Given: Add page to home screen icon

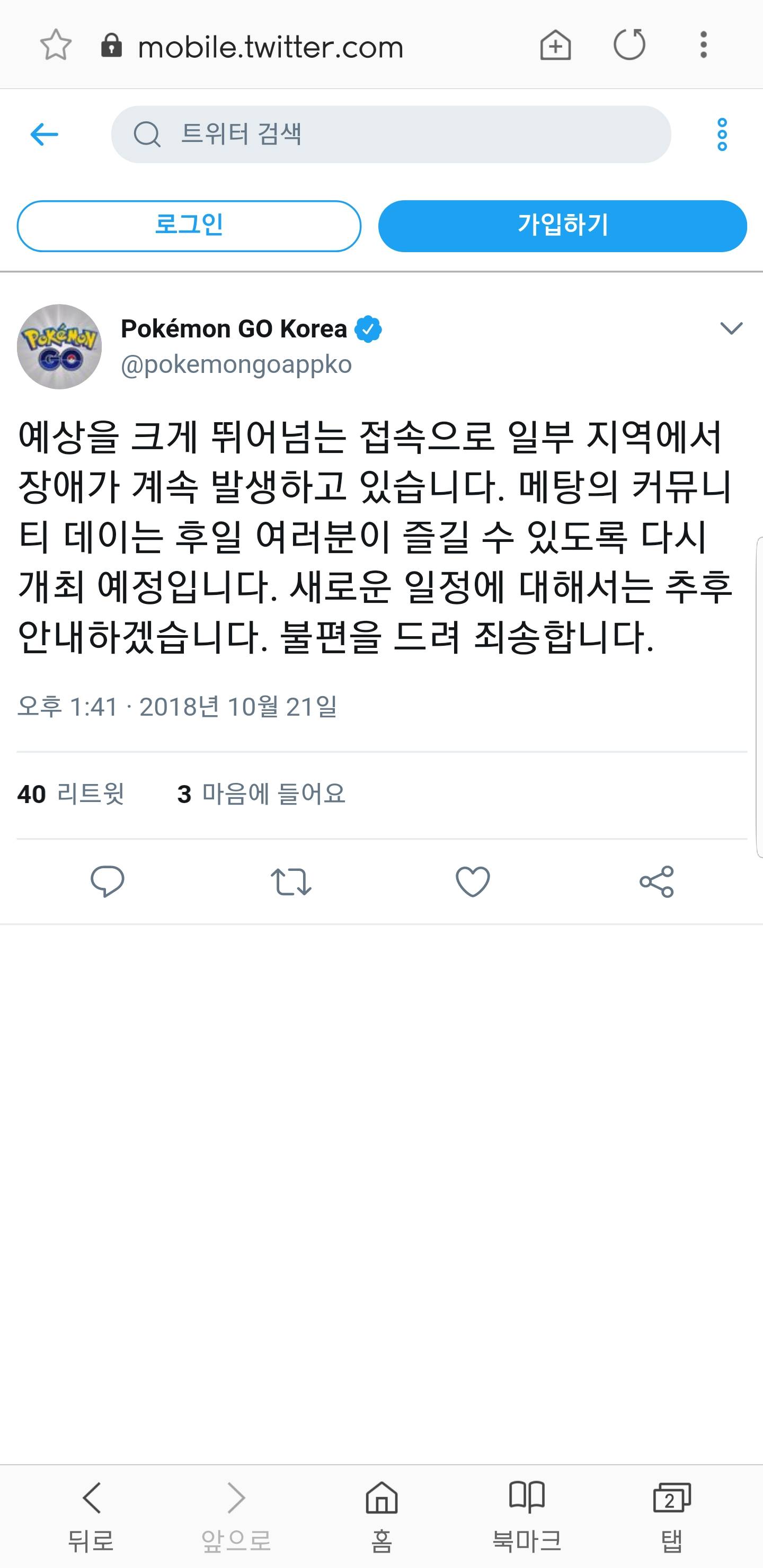Looking at the screenshot, I should tap(555, 45).
